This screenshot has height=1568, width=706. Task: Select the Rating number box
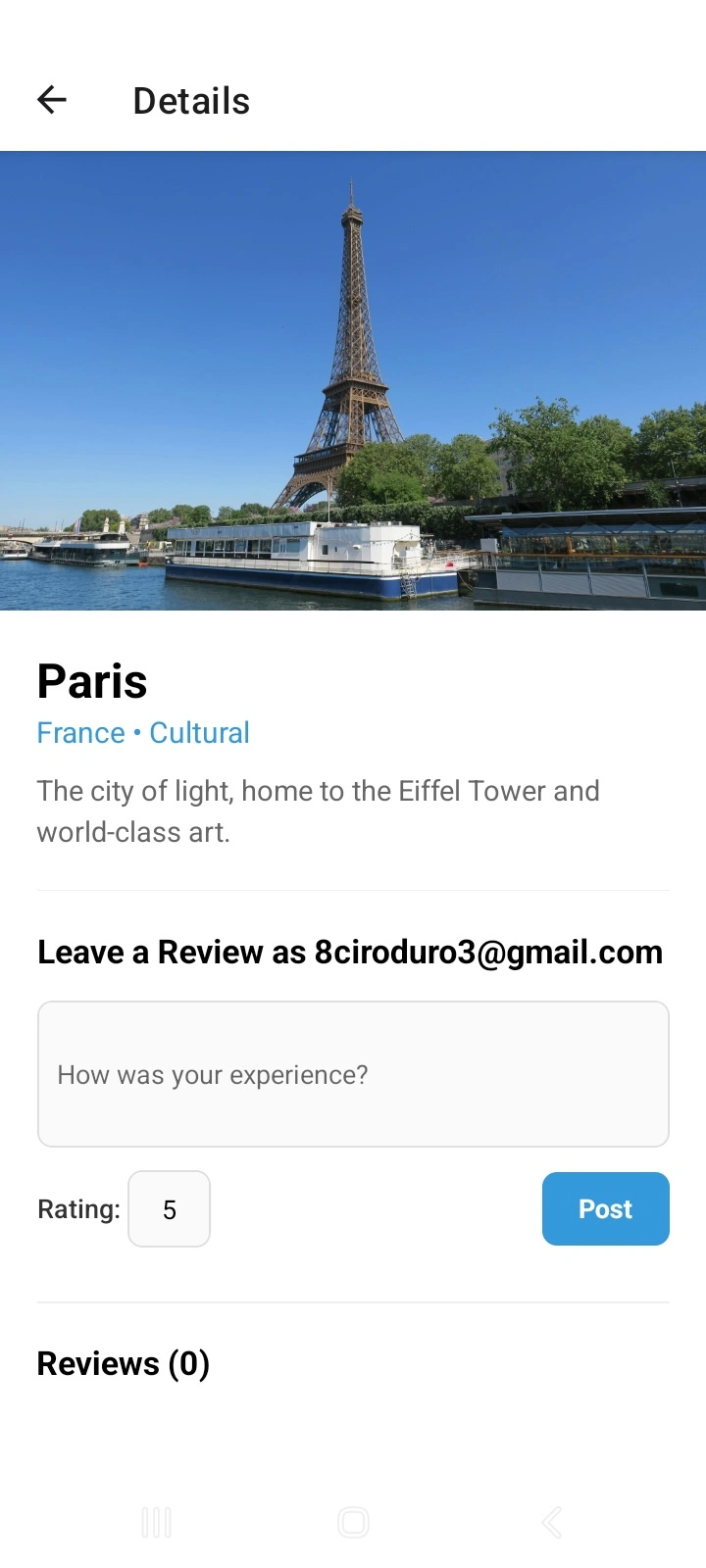tap(169, 1209)
